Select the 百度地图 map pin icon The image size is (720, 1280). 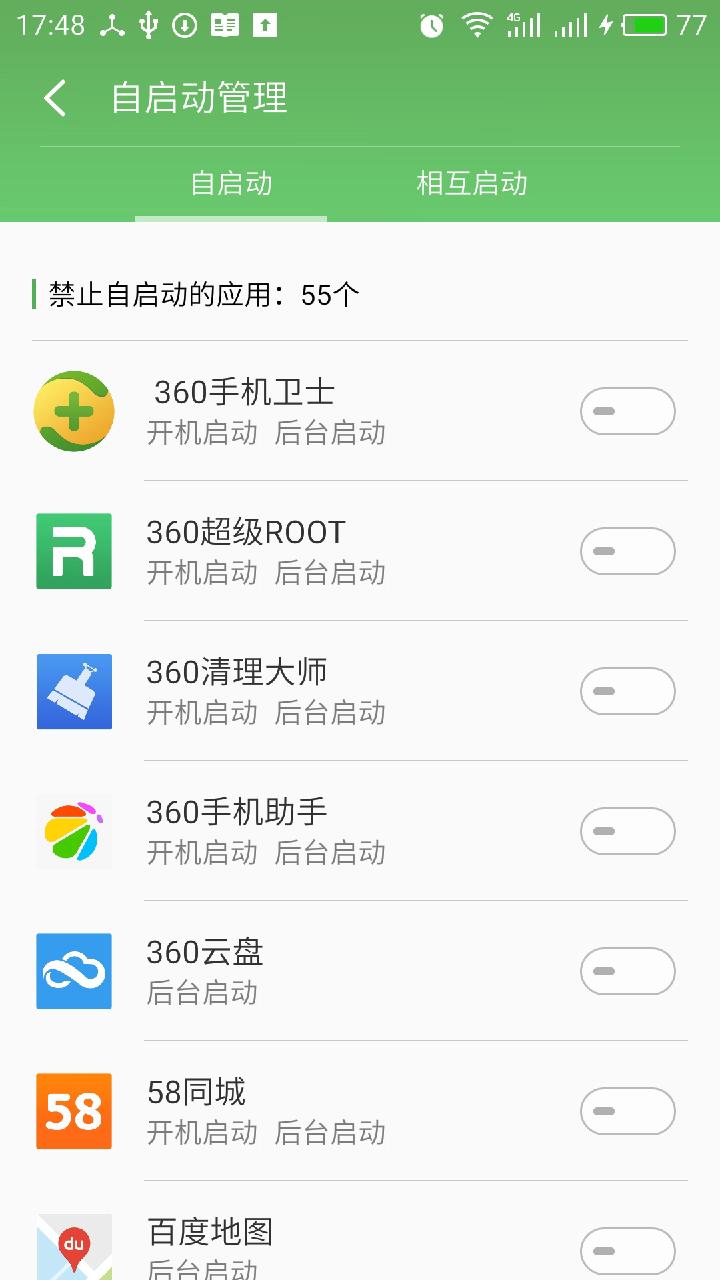pos(74,1245)
